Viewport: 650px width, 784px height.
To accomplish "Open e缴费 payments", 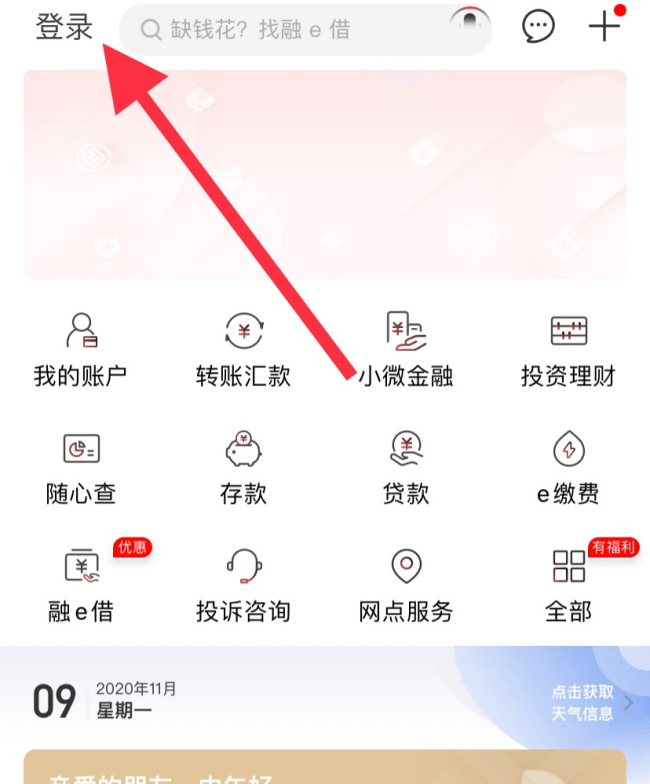I will [568, 467].
